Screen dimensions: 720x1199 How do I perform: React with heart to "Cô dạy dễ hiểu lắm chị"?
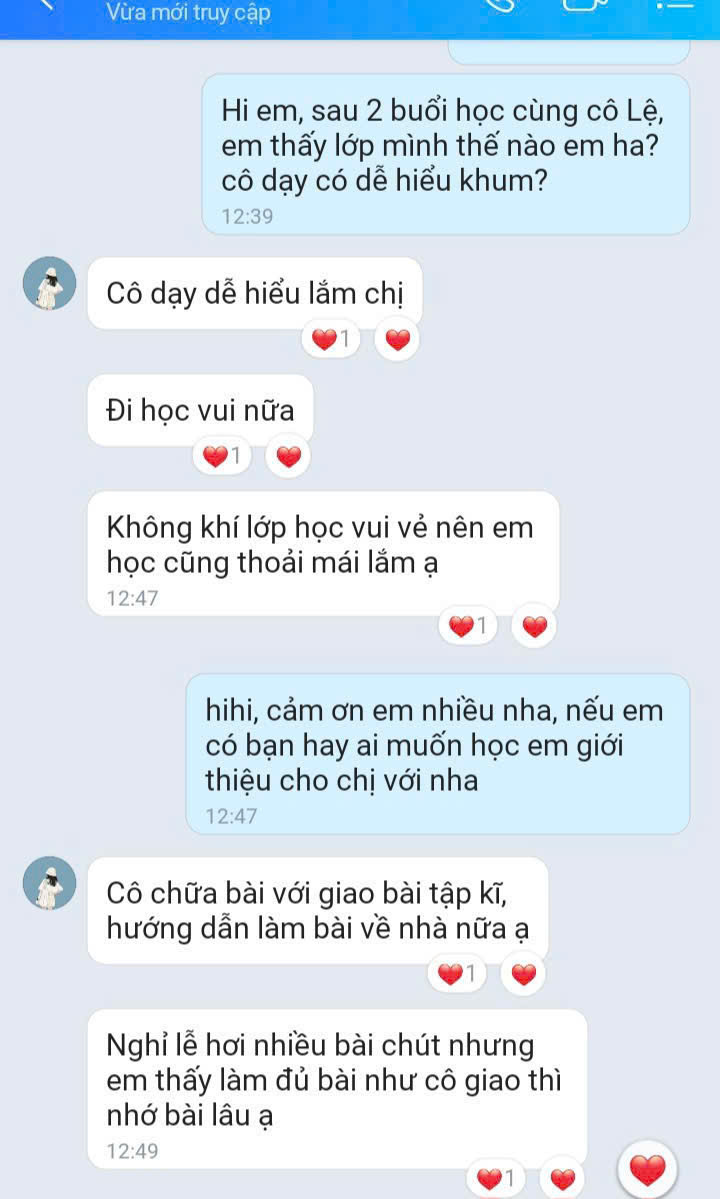(x=397, y=341)
